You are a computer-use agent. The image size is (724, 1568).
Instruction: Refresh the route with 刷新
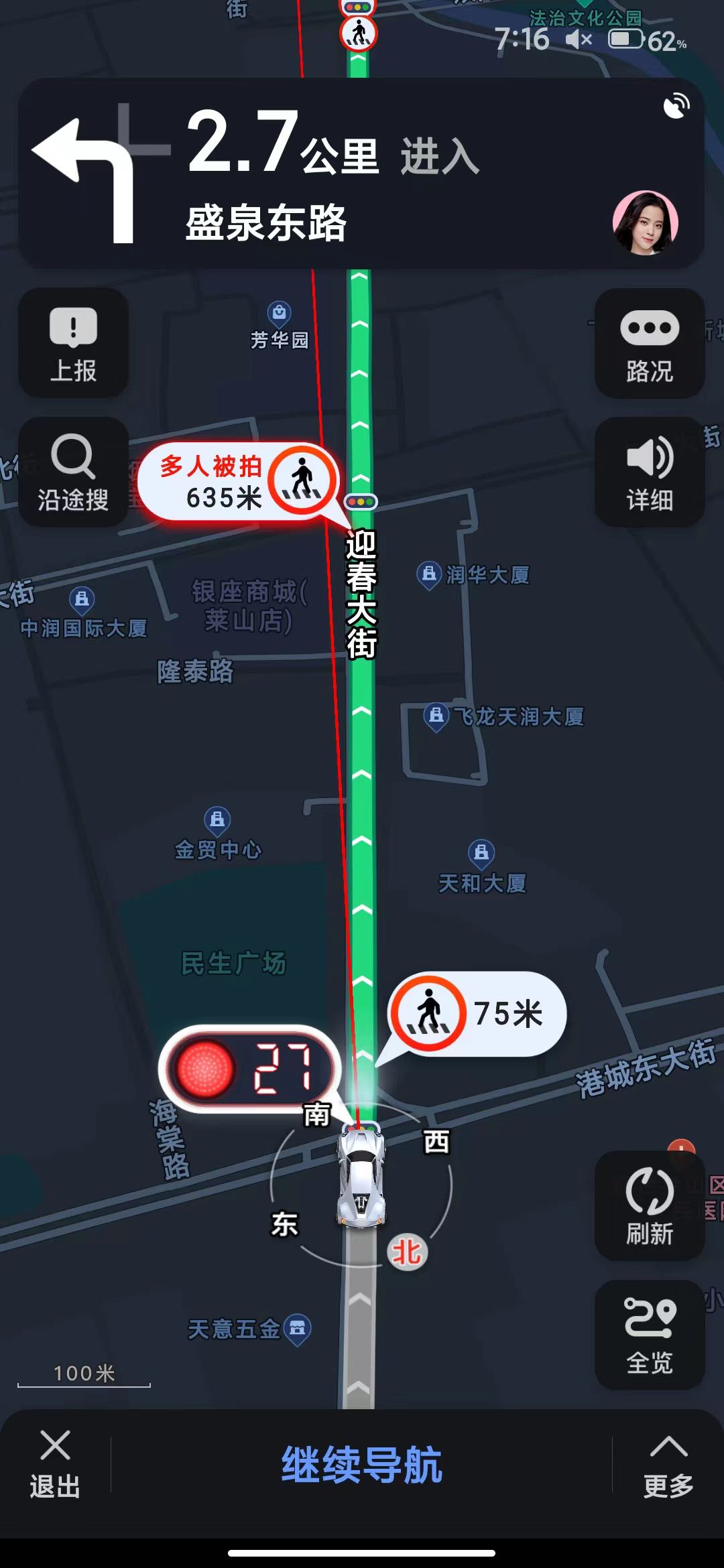pos(650,1205)
